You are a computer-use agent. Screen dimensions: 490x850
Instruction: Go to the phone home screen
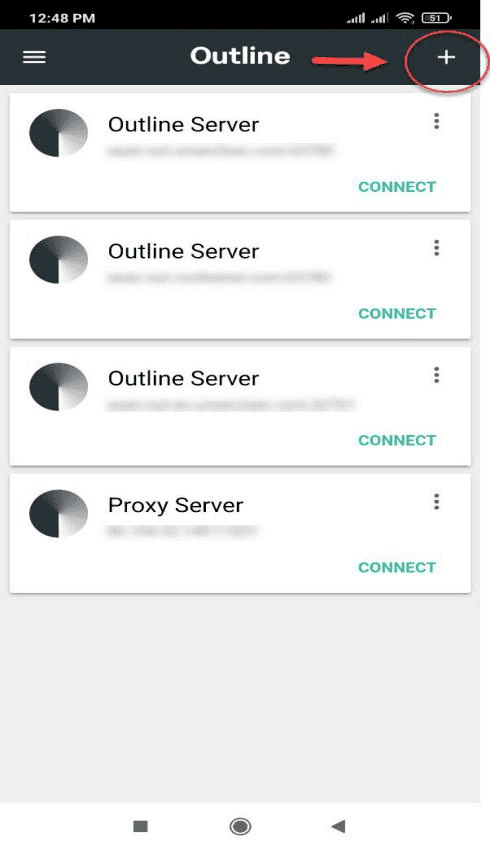point(240,826)
